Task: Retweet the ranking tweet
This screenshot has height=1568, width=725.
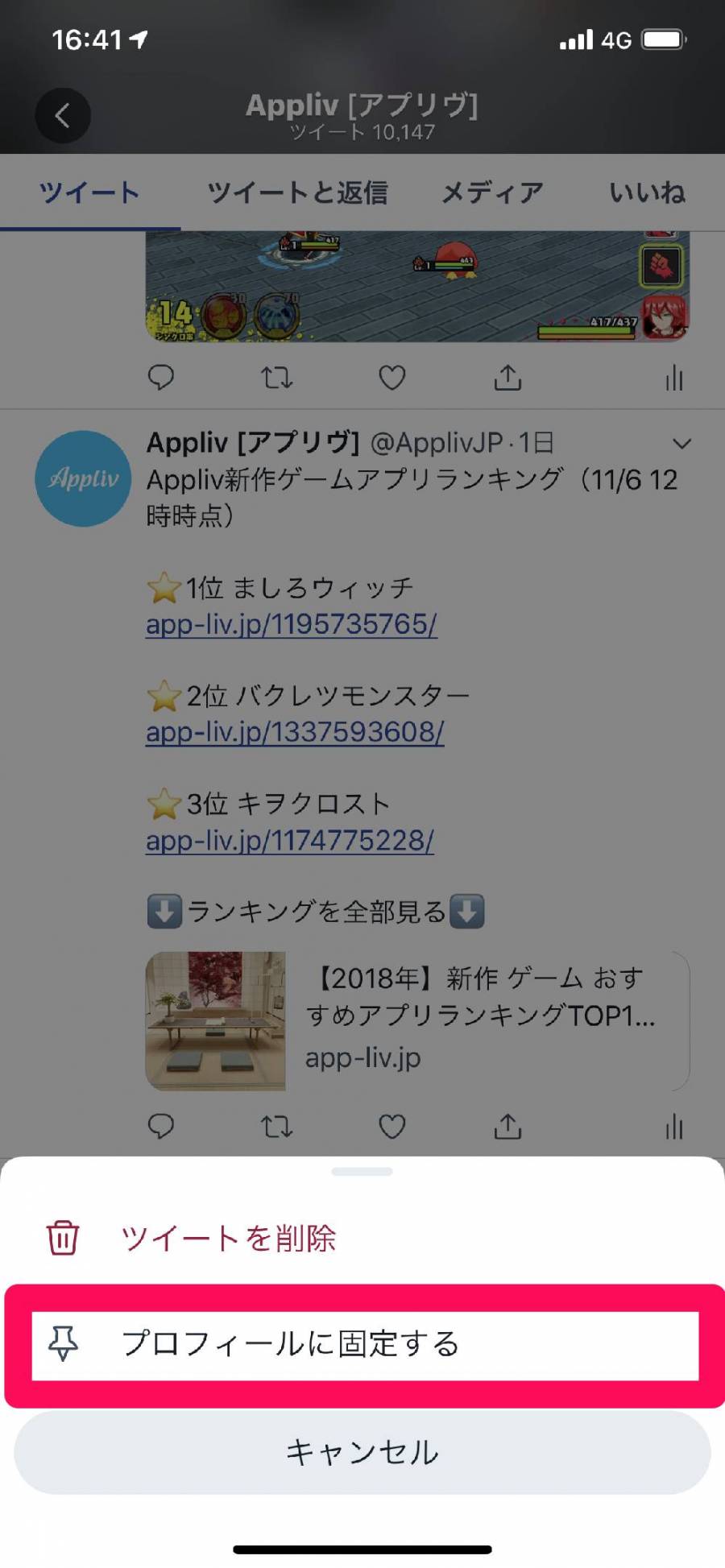Action: point(276,1127)
